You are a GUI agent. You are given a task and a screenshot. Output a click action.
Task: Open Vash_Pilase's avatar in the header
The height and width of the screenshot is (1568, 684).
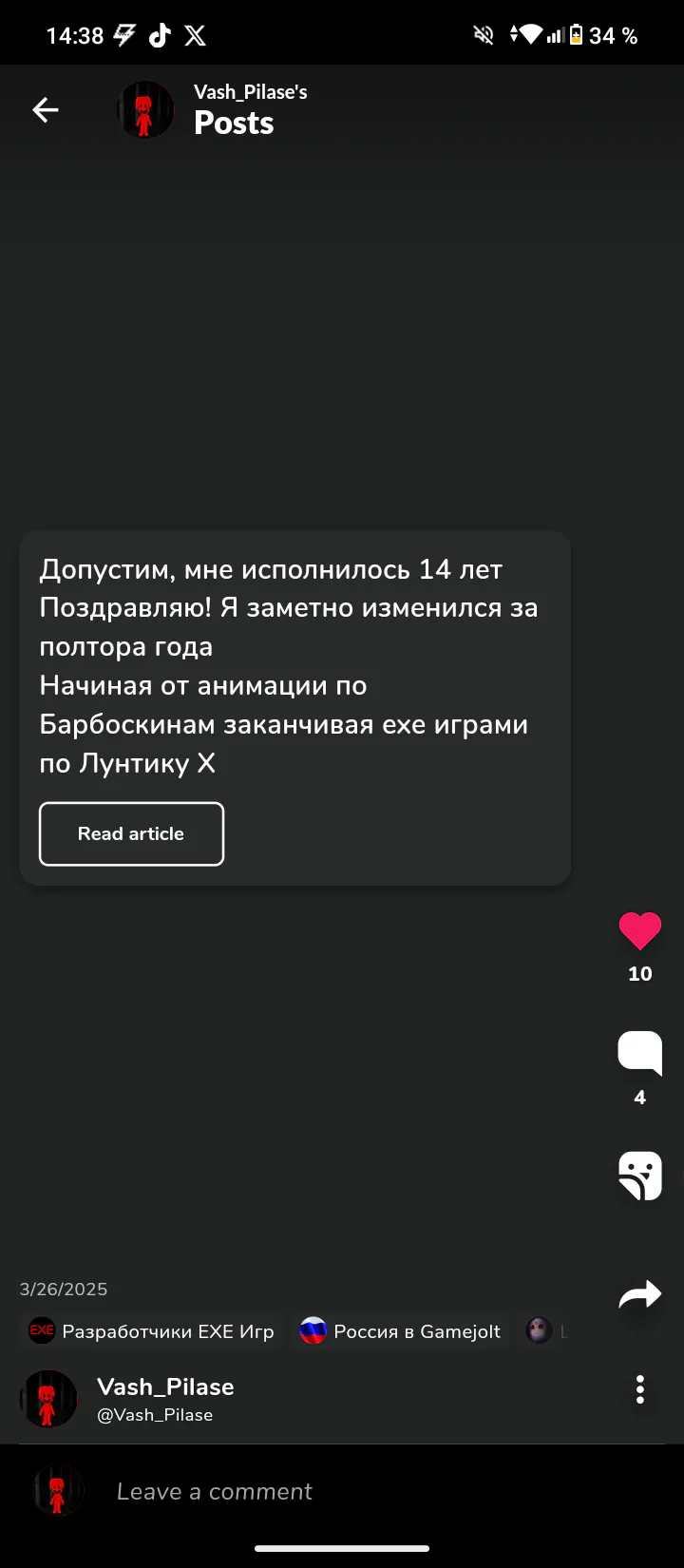tap(145, 110)
